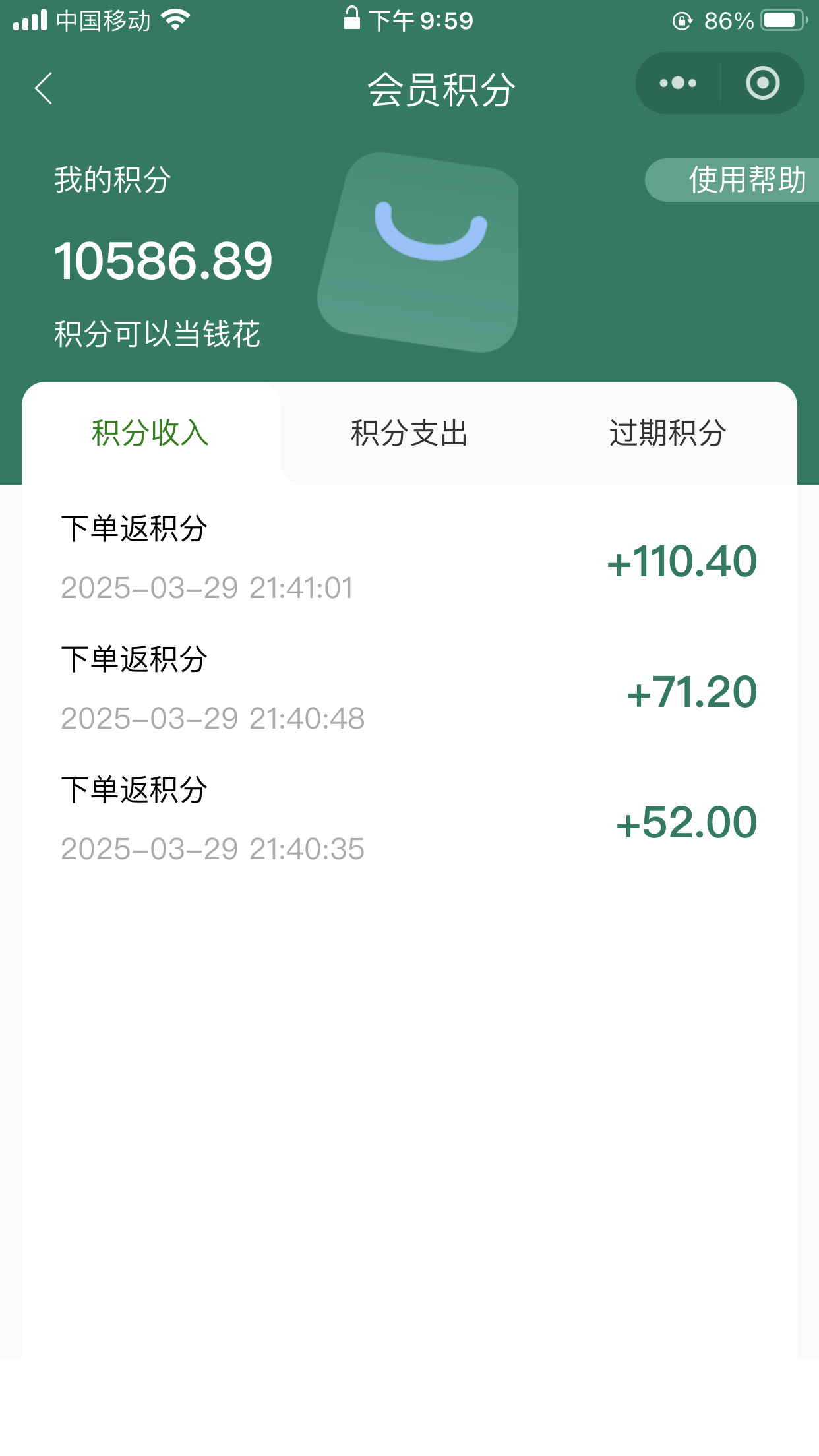The width and height of the screenshot is (819, 1456).
Task: Open 使用帮助
Action: (739, 179)
